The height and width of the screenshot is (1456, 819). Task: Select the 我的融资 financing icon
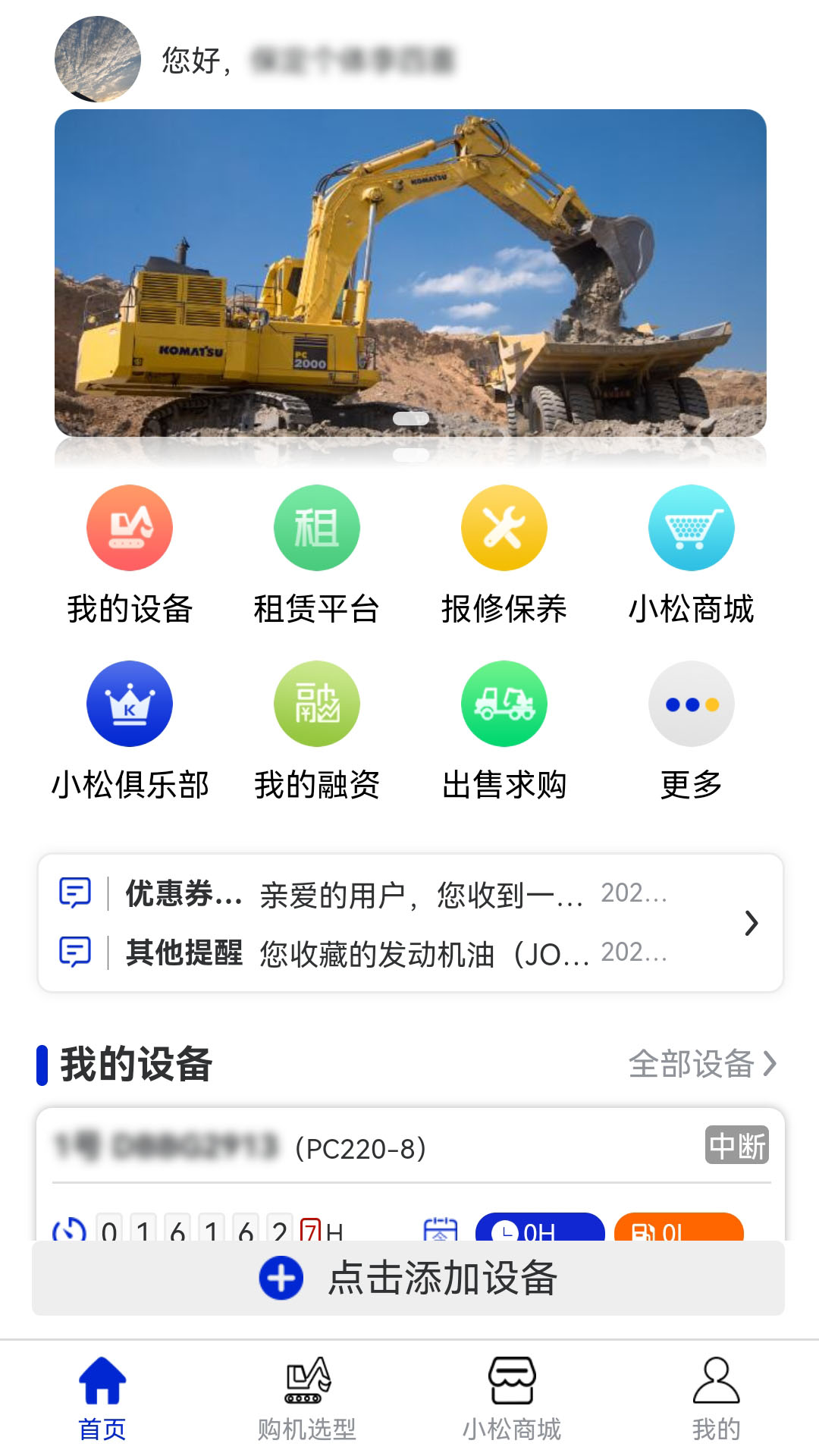click(x=316, y=704)
